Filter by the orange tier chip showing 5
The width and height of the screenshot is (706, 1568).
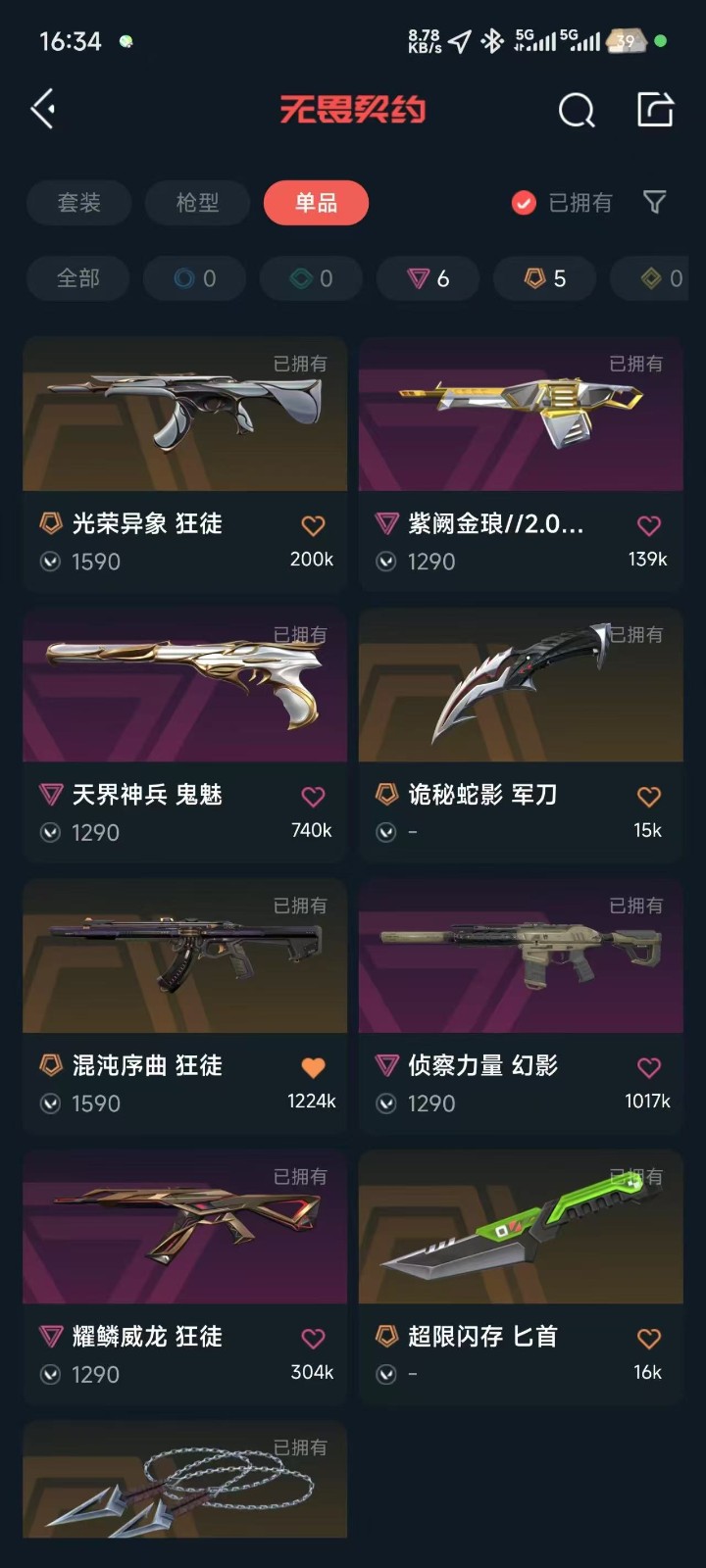click(545, 278)
